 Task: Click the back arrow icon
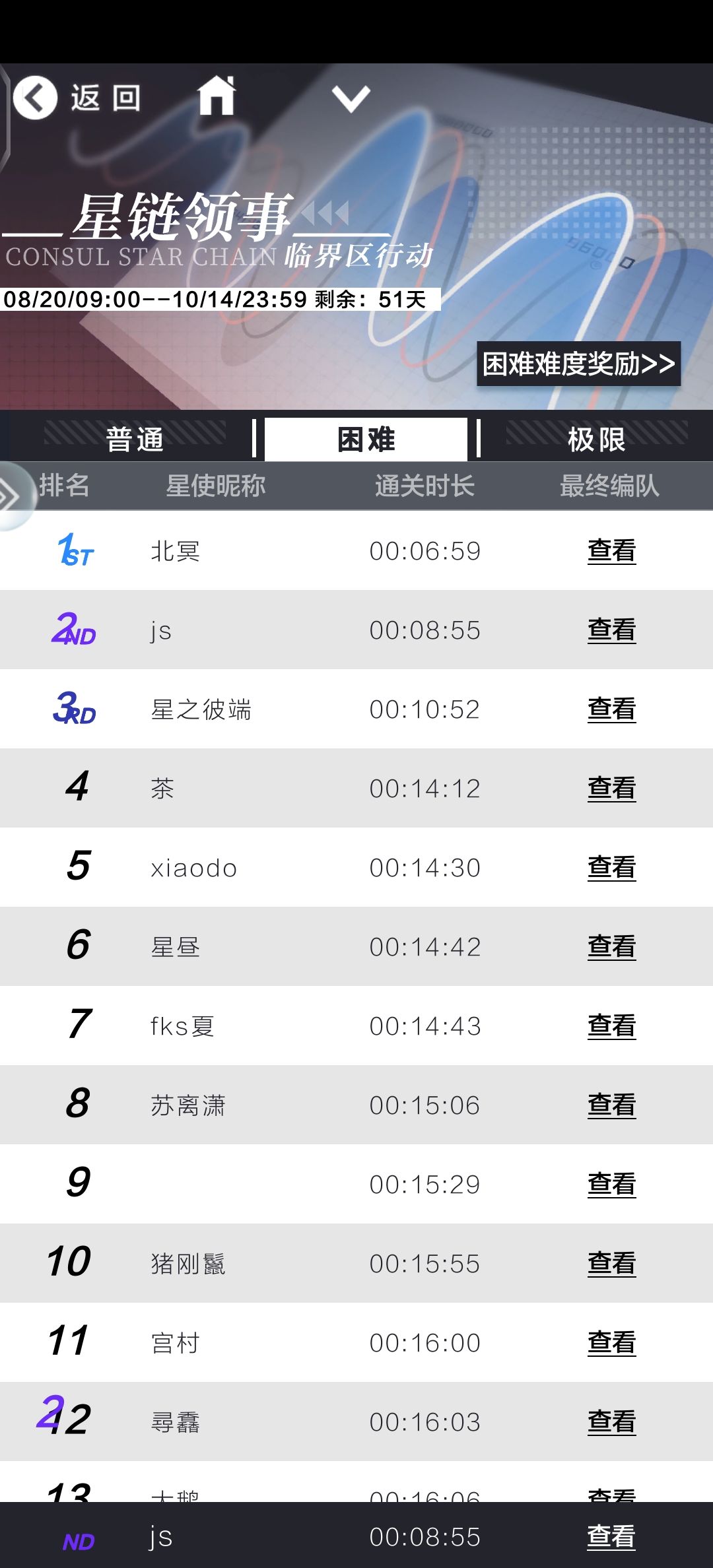point(36,96)
